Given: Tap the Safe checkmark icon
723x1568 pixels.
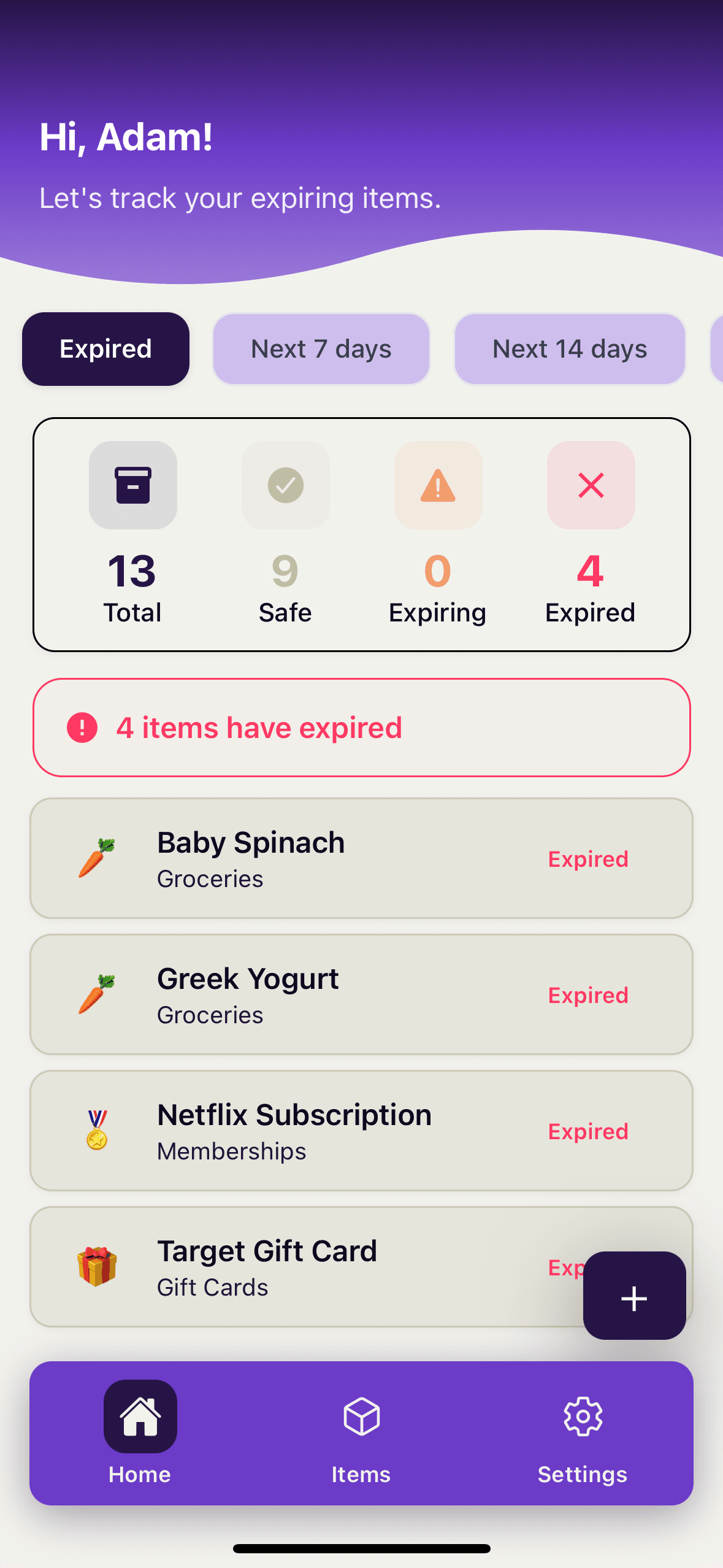Looking at the screenshot, I should coord(285,485).
